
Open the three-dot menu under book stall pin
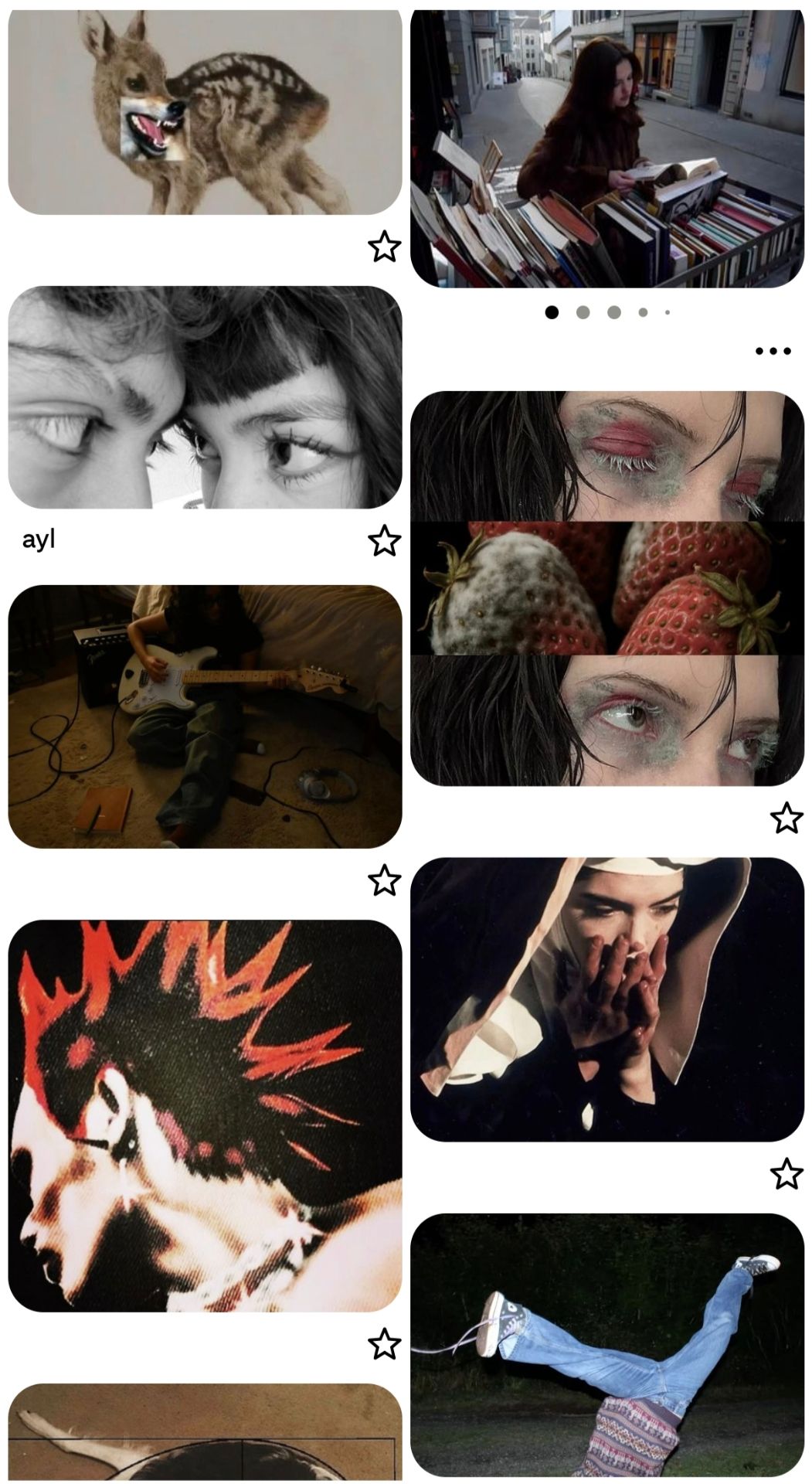773,351
